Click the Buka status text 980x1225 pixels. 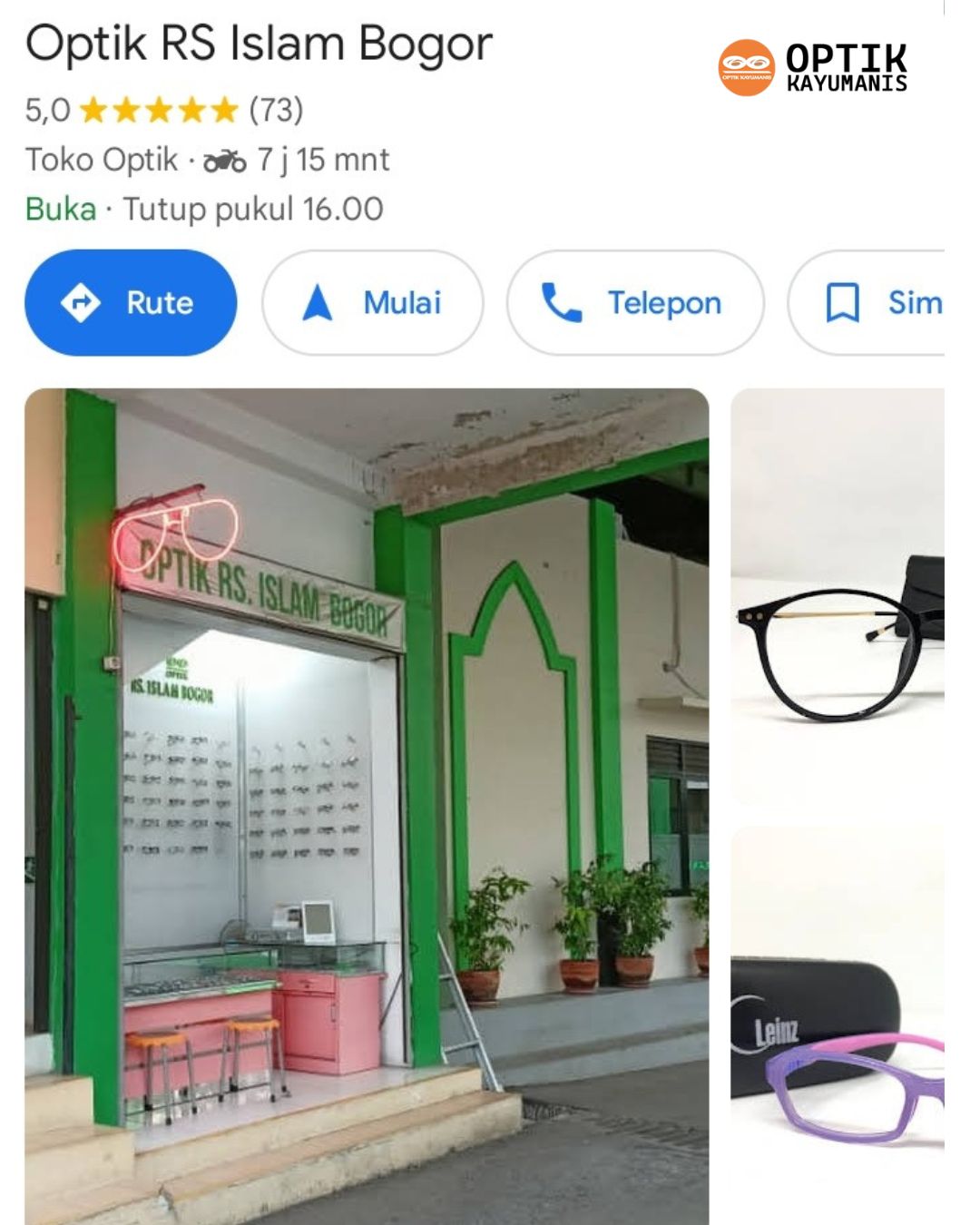pos(61,210)
